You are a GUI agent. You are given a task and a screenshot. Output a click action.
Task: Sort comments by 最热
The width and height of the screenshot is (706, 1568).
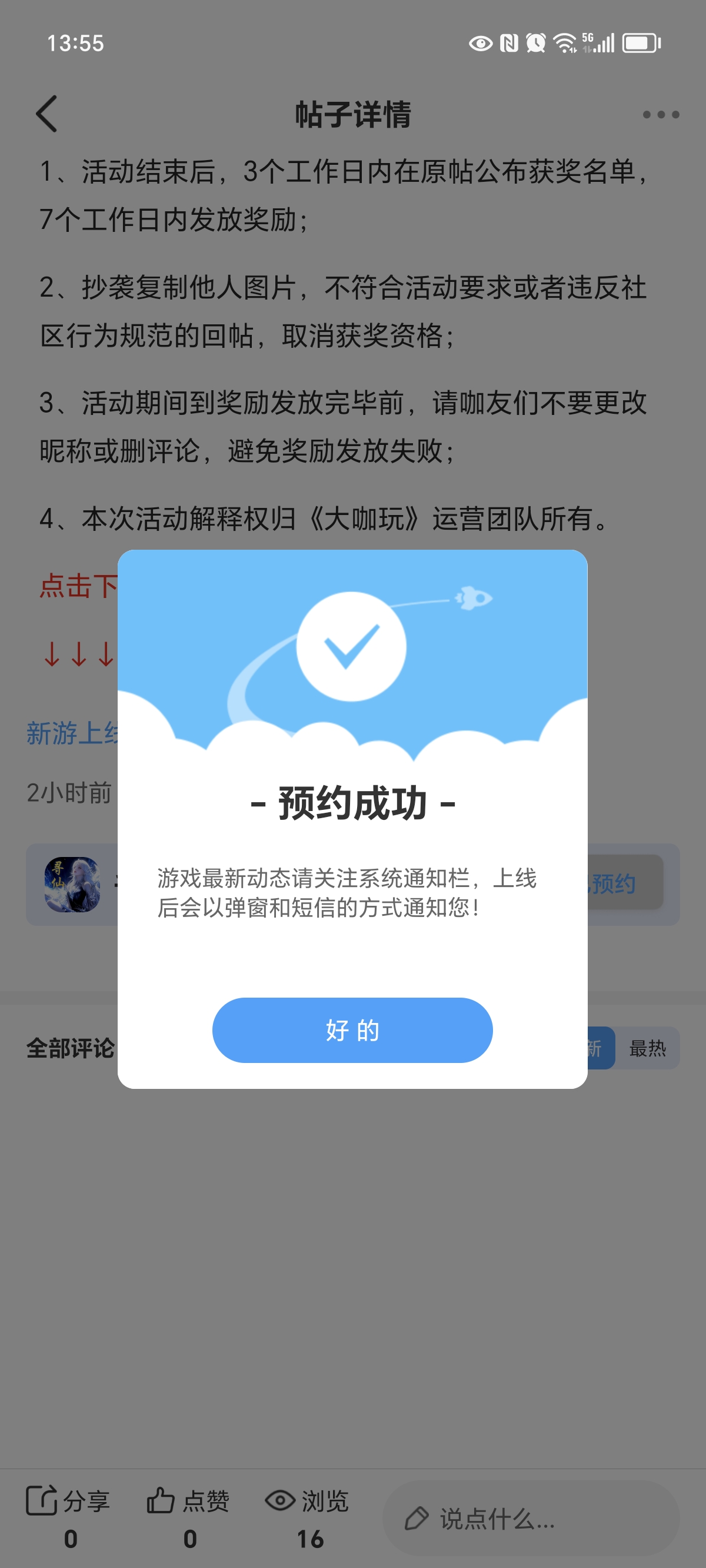(x=647, y=1048)
